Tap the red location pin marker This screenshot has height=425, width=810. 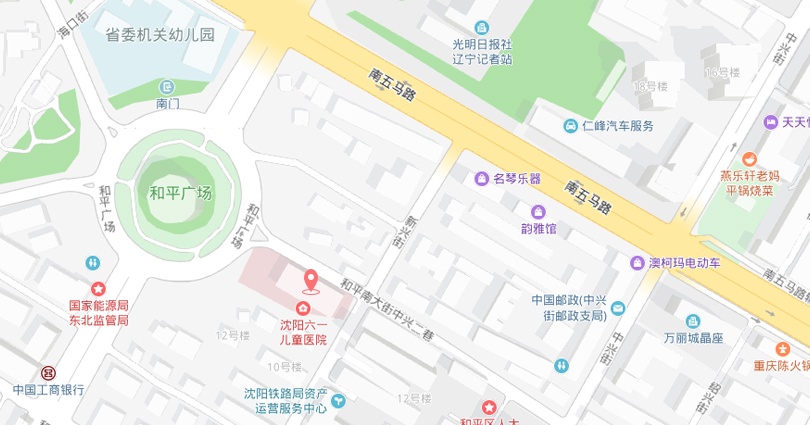pos(311,281)
